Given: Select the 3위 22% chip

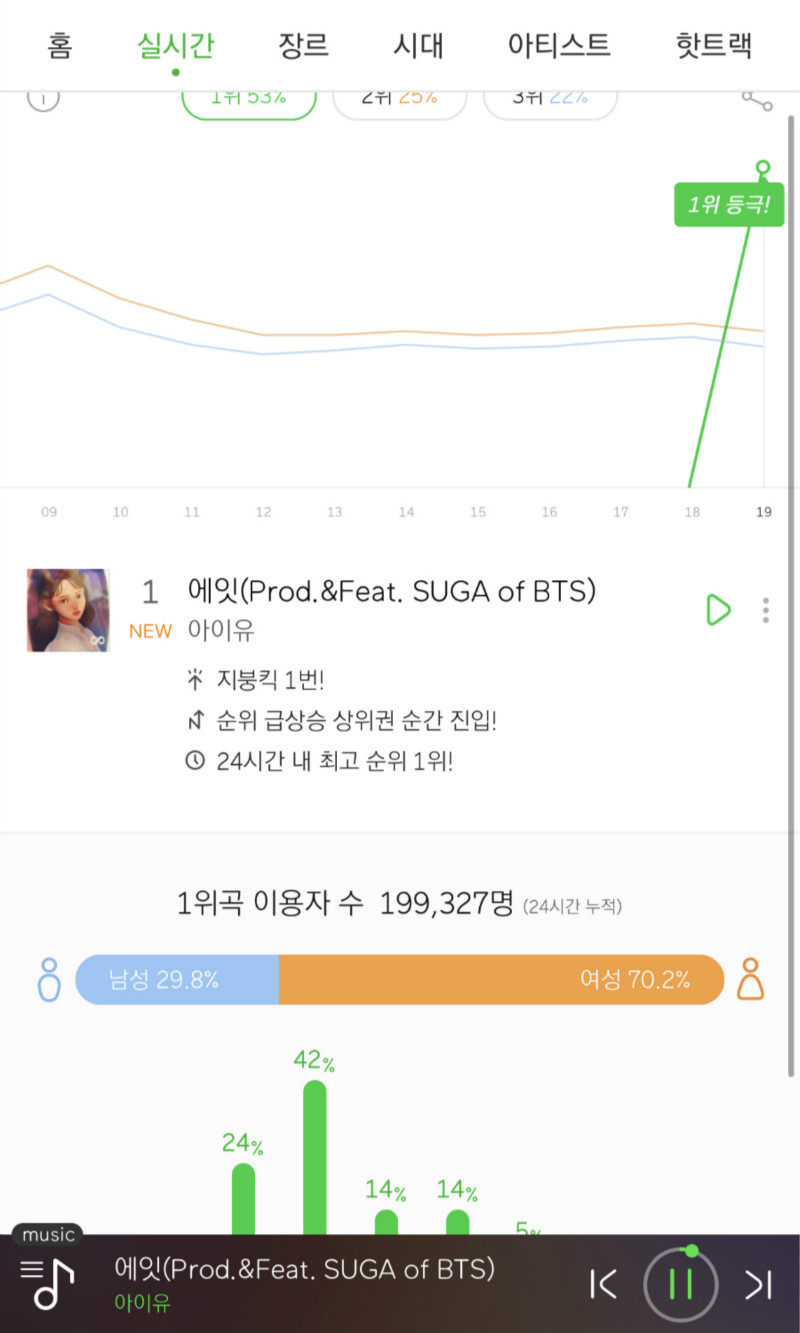Looking at the screenshot, I should [x=550, y=101].
